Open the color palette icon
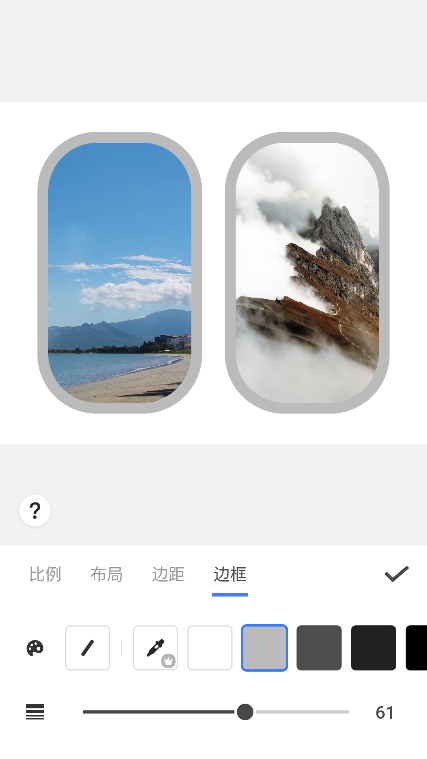The width and height of the screenshot is (427, 759). coord(35,648)
